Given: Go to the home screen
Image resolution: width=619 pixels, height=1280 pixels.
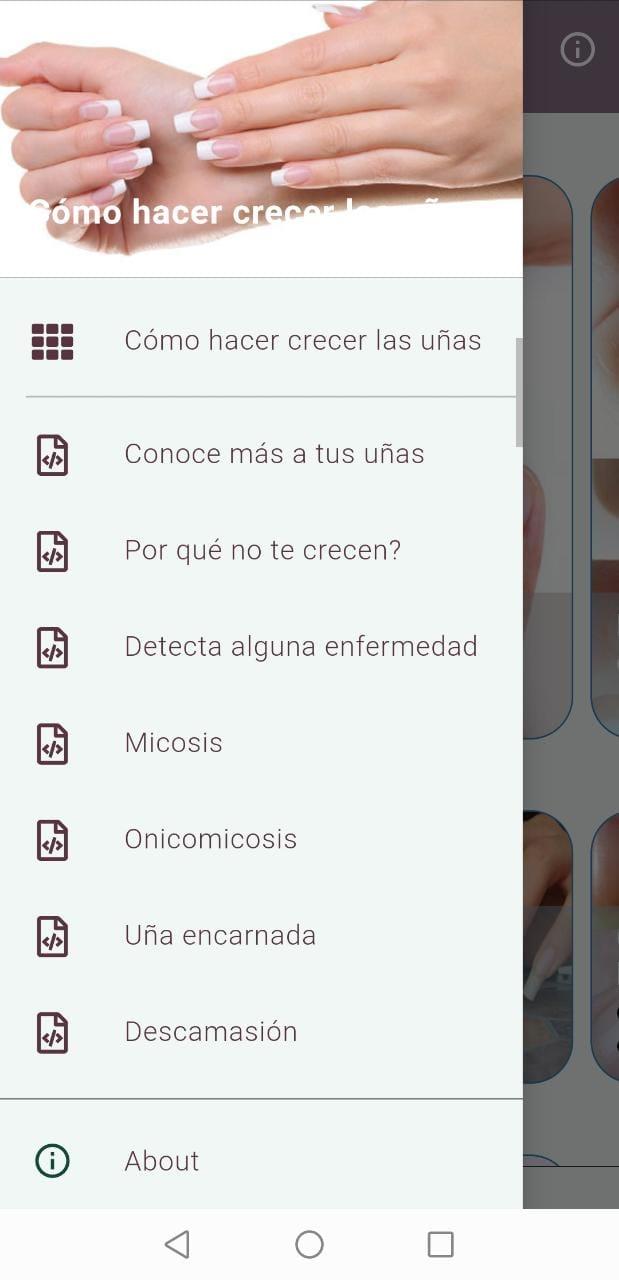Looking at the screenshot, I should click(x=309, y=1244).
